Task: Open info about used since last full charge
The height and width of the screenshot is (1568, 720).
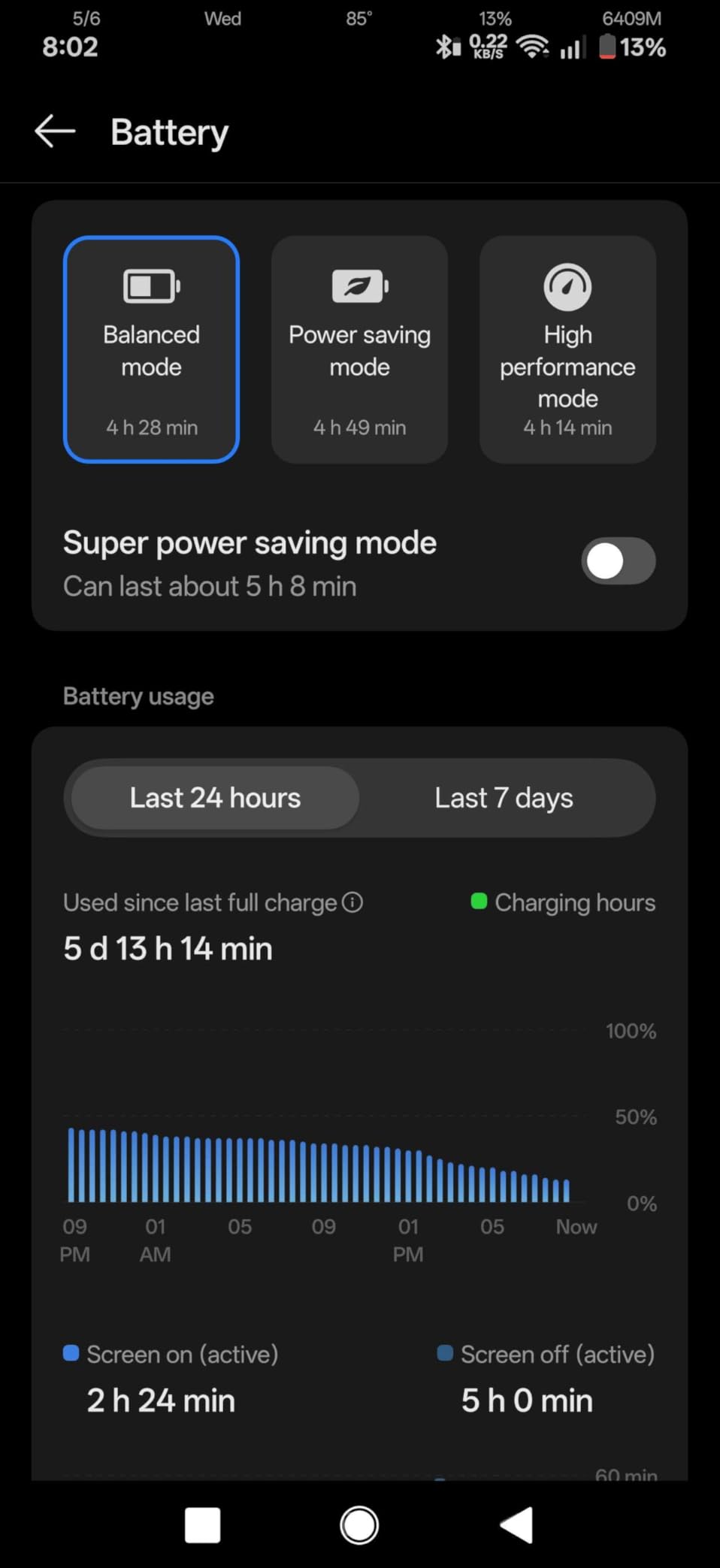Action: pyautogui.click(x=352, y=902)
